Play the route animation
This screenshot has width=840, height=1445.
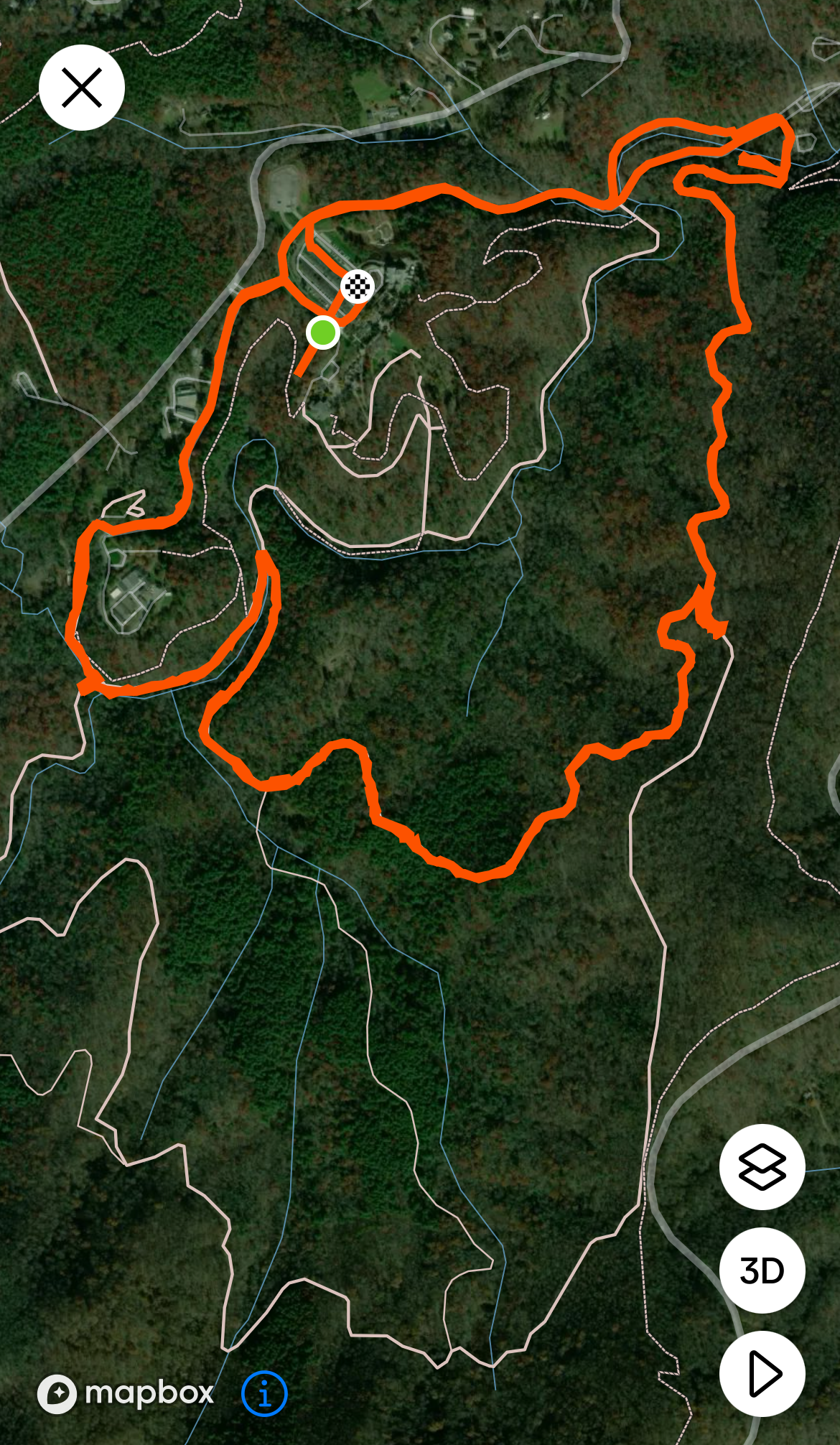coord(762,1374)
